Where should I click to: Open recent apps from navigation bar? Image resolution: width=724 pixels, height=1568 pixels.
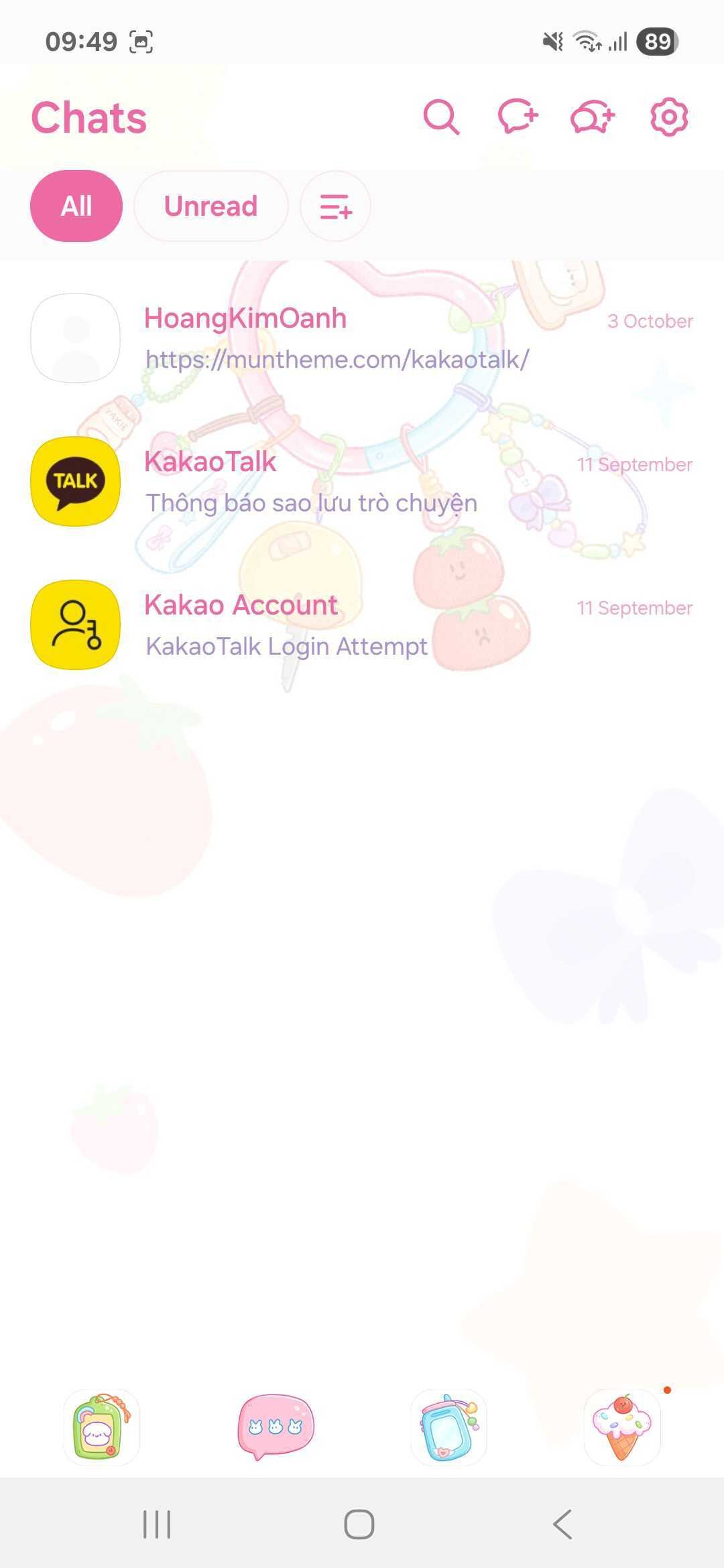157,1524
